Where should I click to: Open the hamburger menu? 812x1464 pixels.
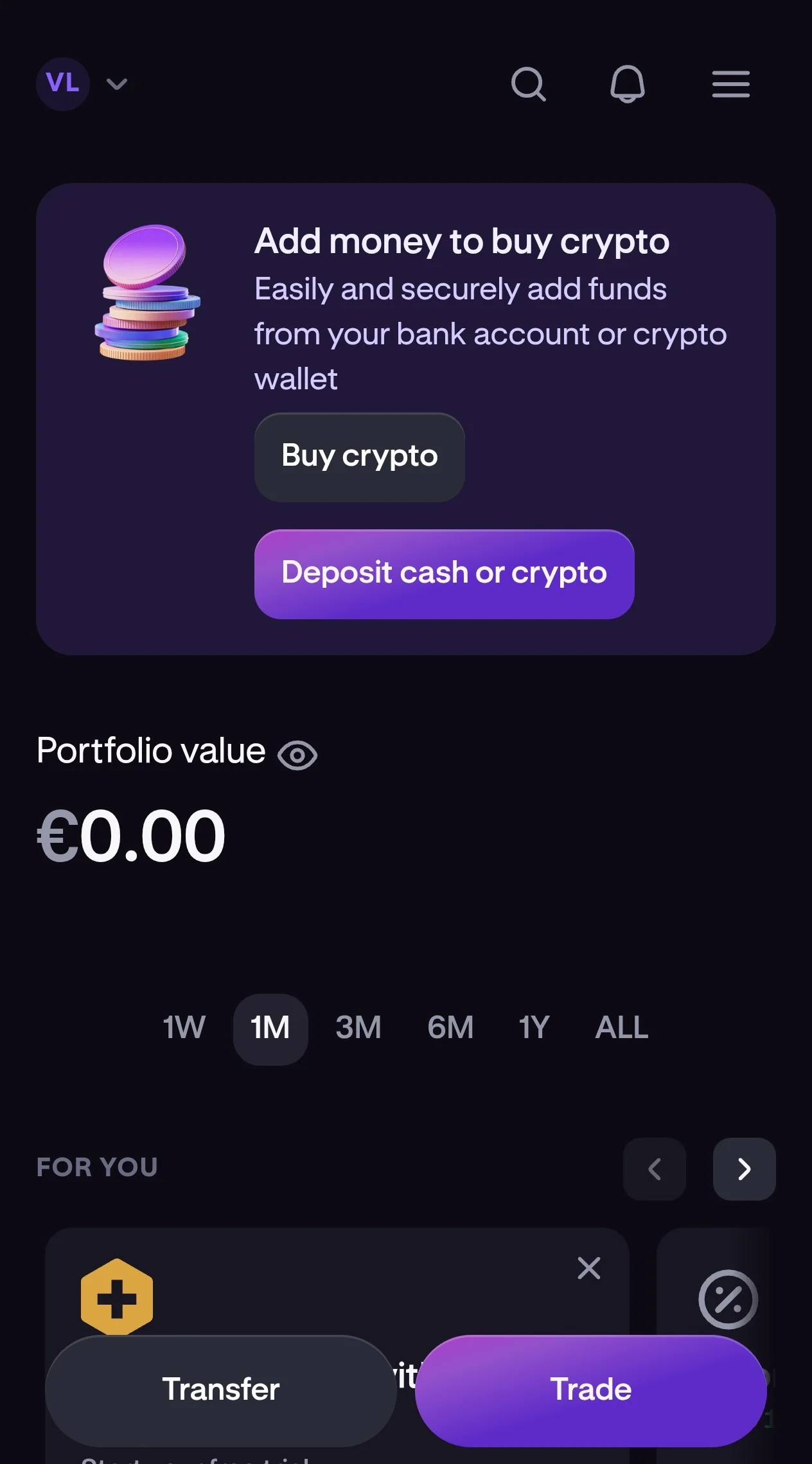pos(730,84)
